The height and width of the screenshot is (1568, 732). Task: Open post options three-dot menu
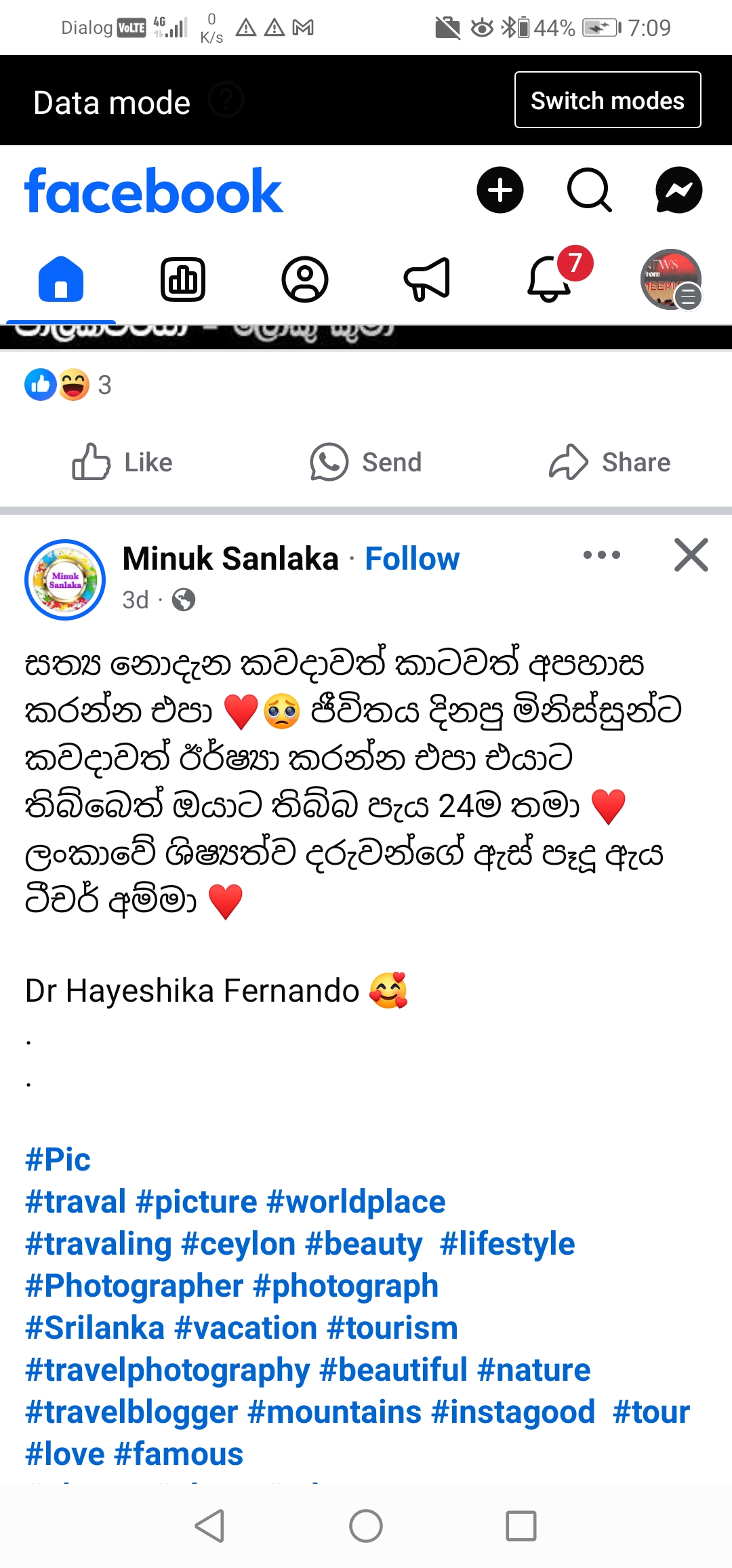tap(601, 555)
